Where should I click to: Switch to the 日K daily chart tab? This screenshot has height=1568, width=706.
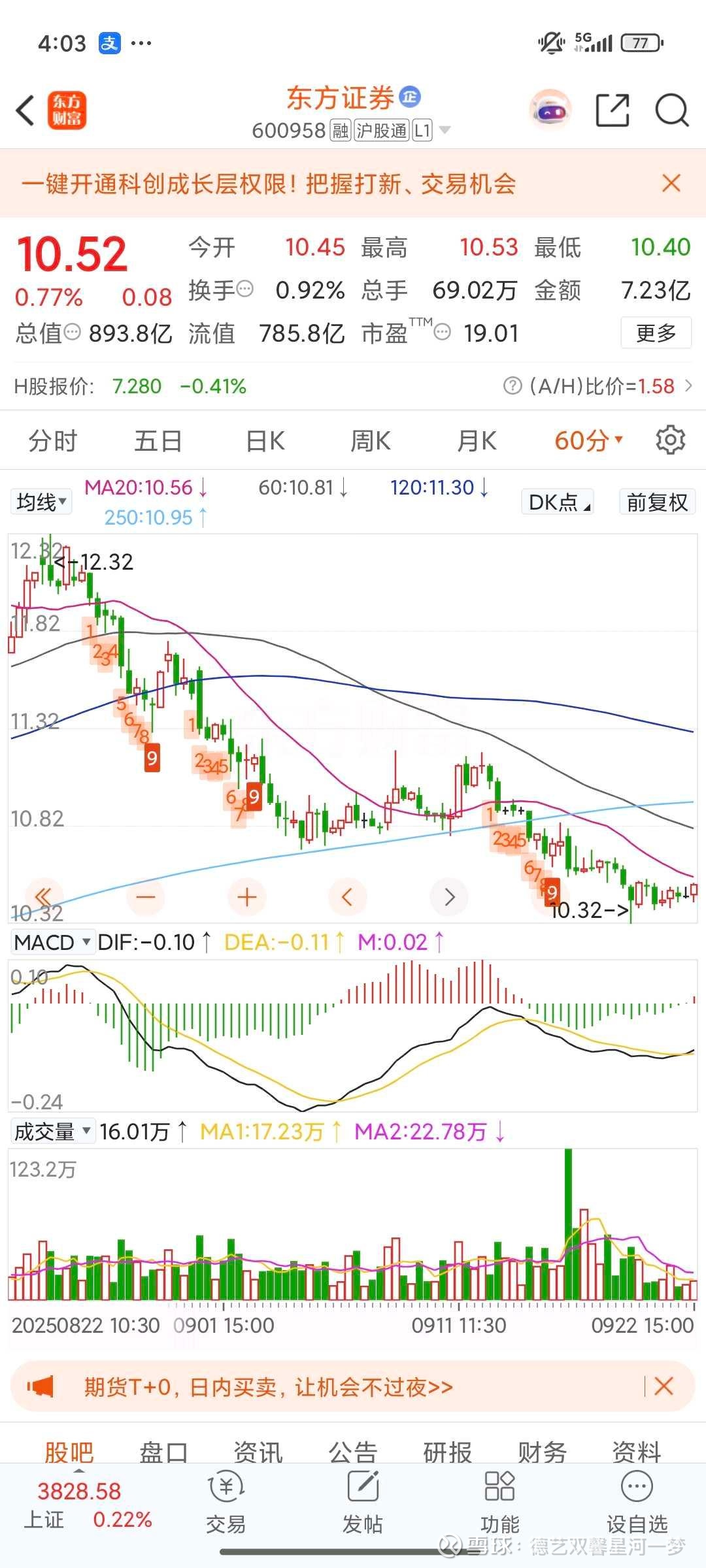point(264,440)
